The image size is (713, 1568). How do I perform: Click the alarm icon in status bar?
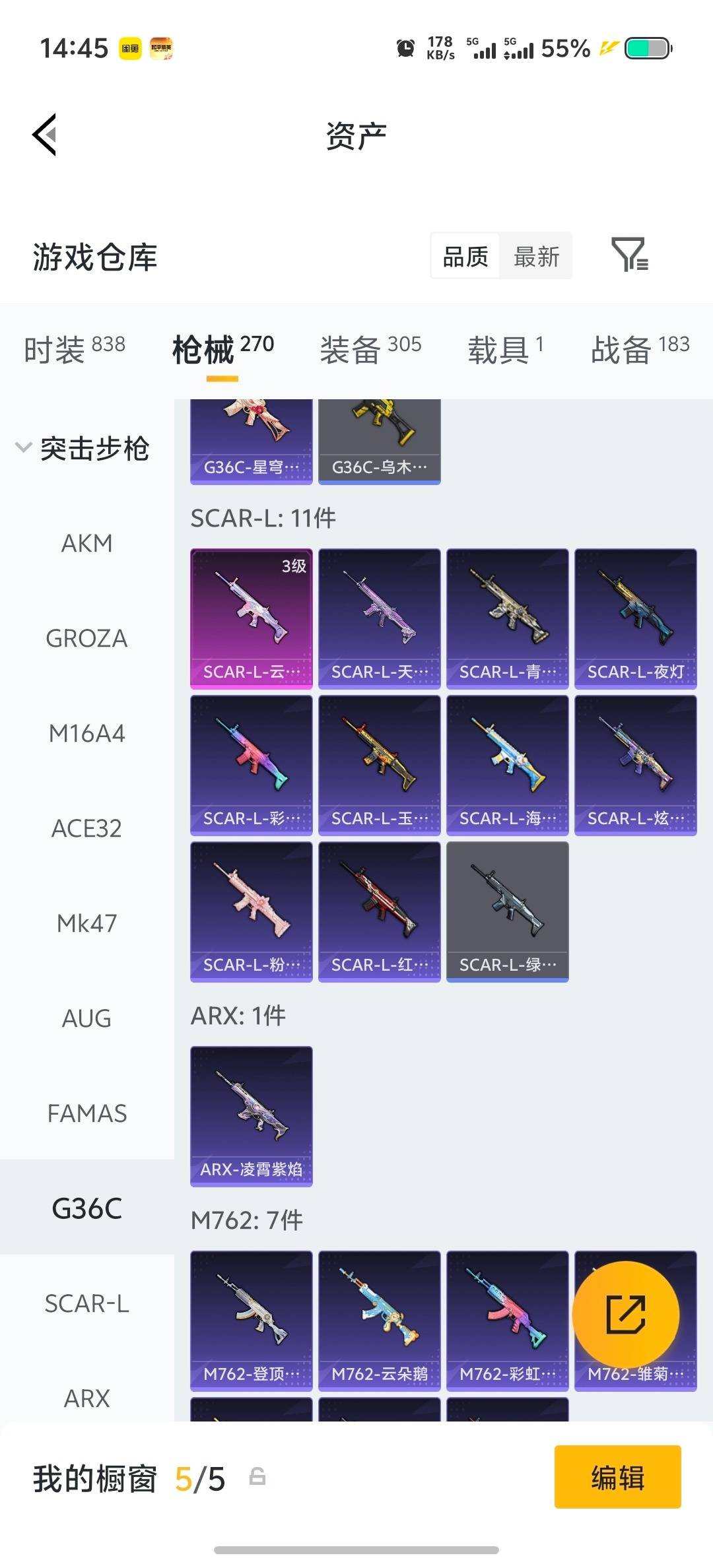405,48
